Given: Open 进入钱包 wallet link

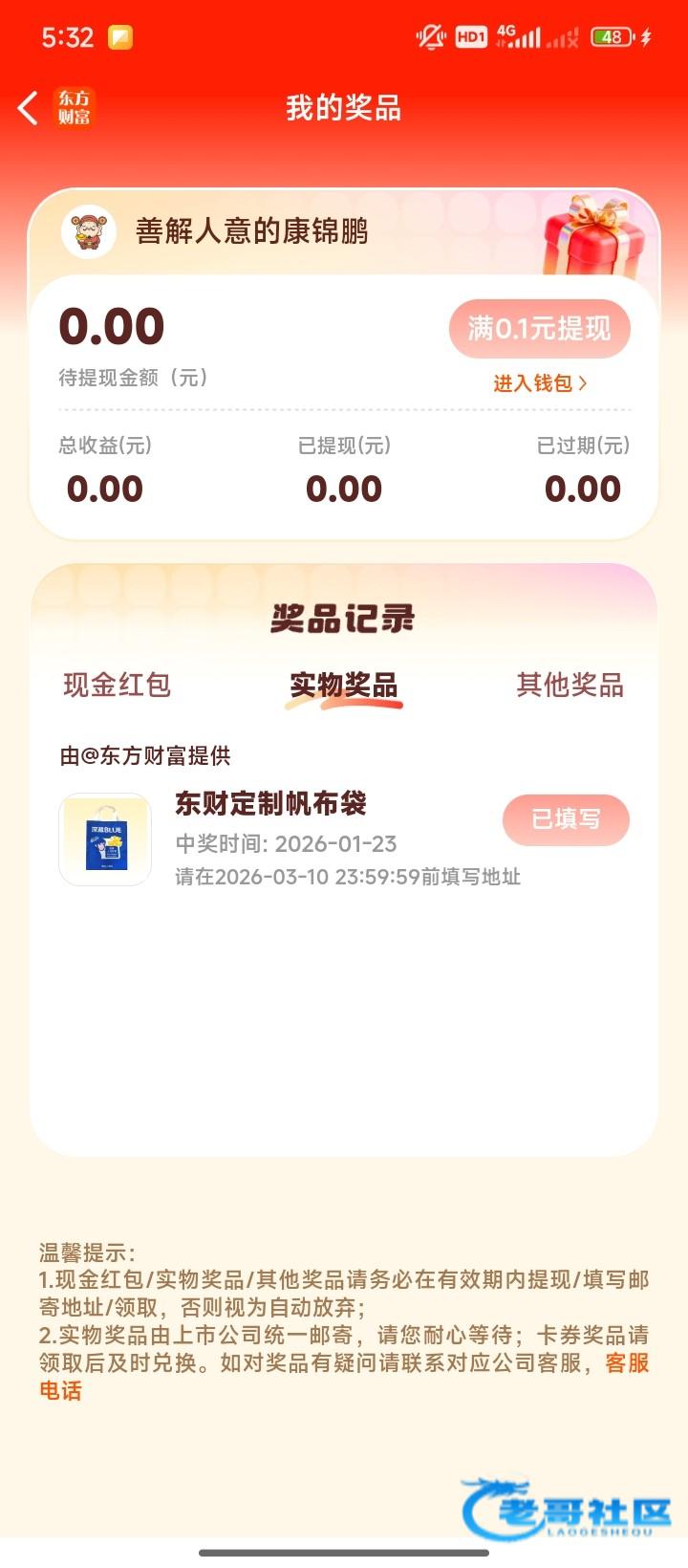Looking at the screenshot, I should [540, 383].
